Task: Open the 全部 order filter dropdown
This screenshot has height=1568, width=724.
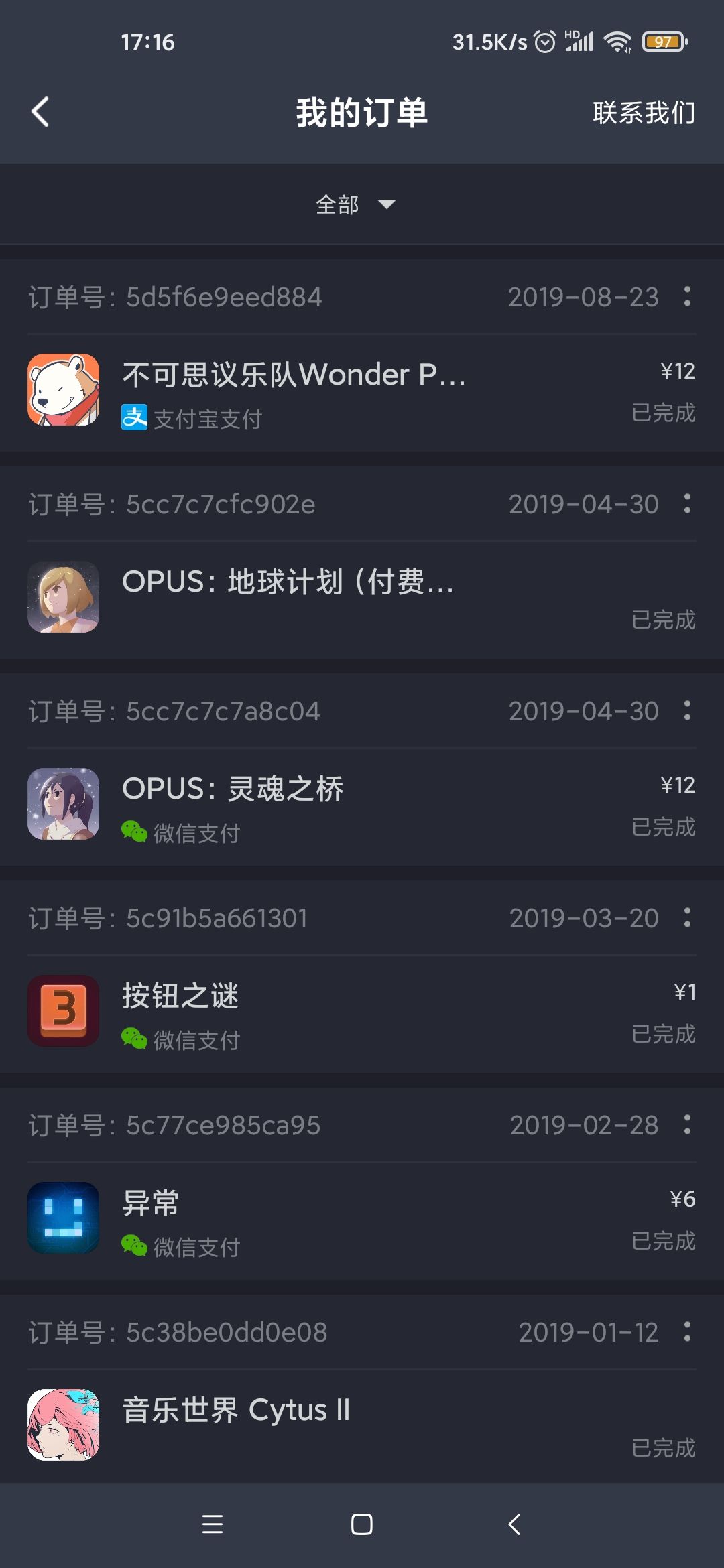Action: (355, 204)
